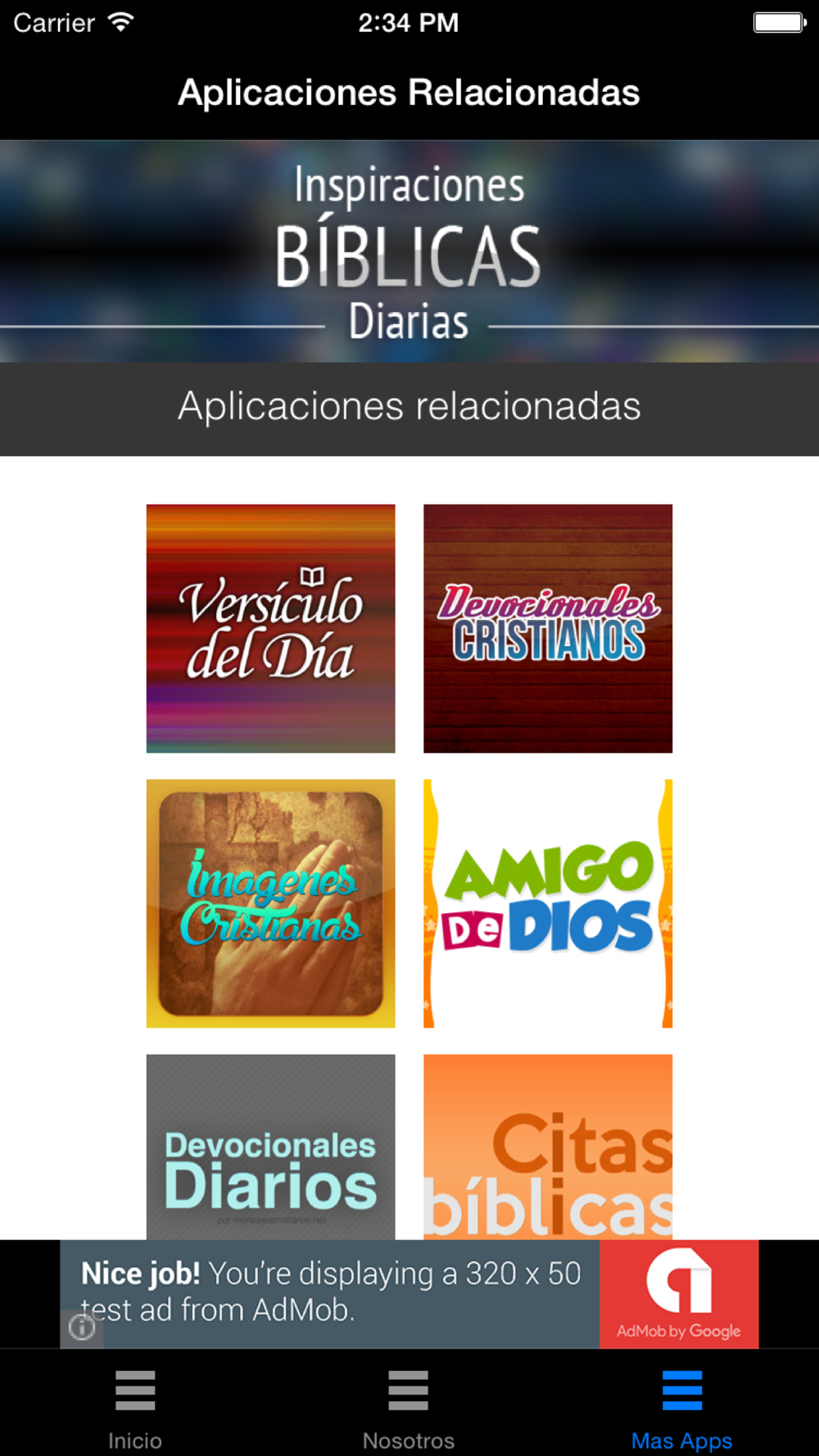
Task: Open the Amigo de Dios app tile
Action: click(547, 903)
